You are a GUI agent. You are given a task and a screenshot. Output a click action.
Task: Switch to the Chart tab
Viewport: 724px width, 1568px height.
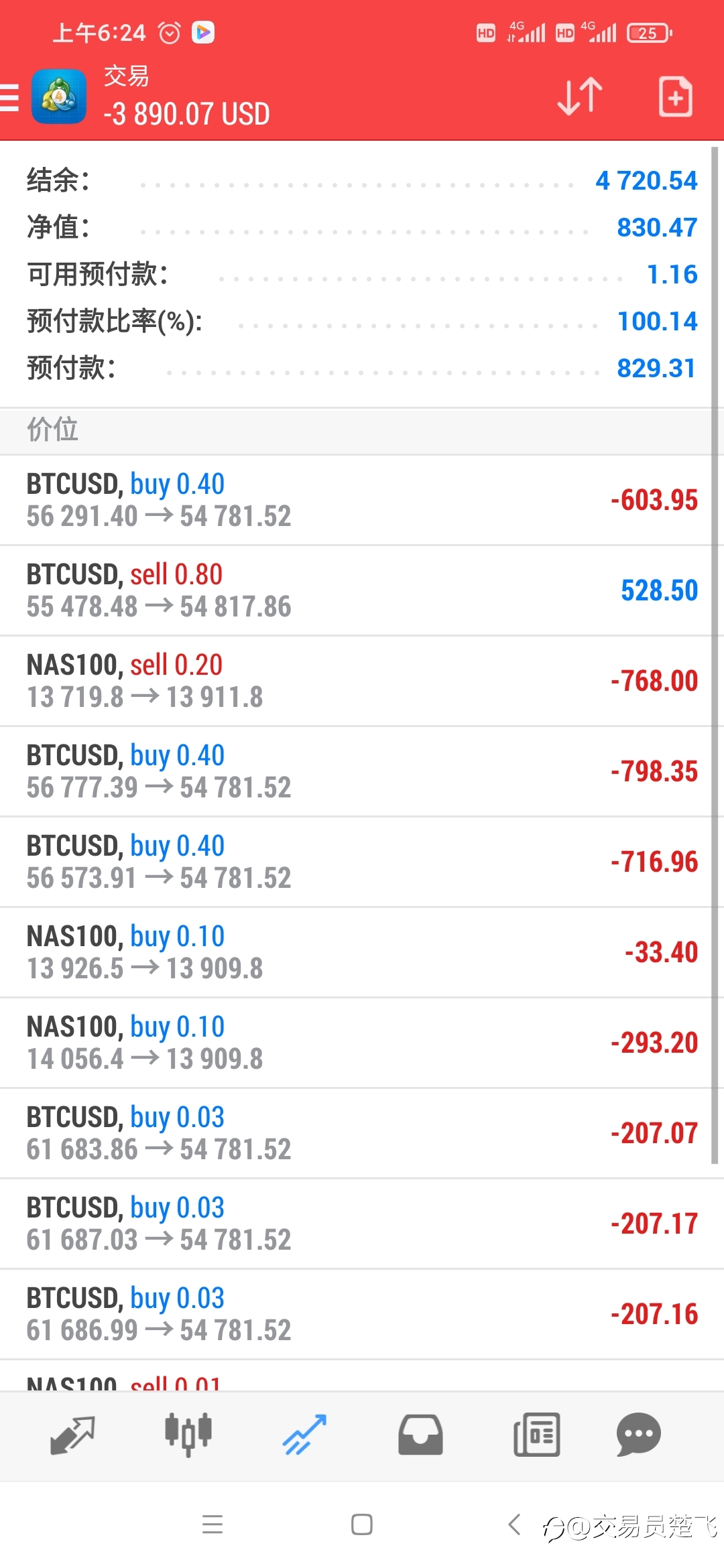coord(188,1435)
